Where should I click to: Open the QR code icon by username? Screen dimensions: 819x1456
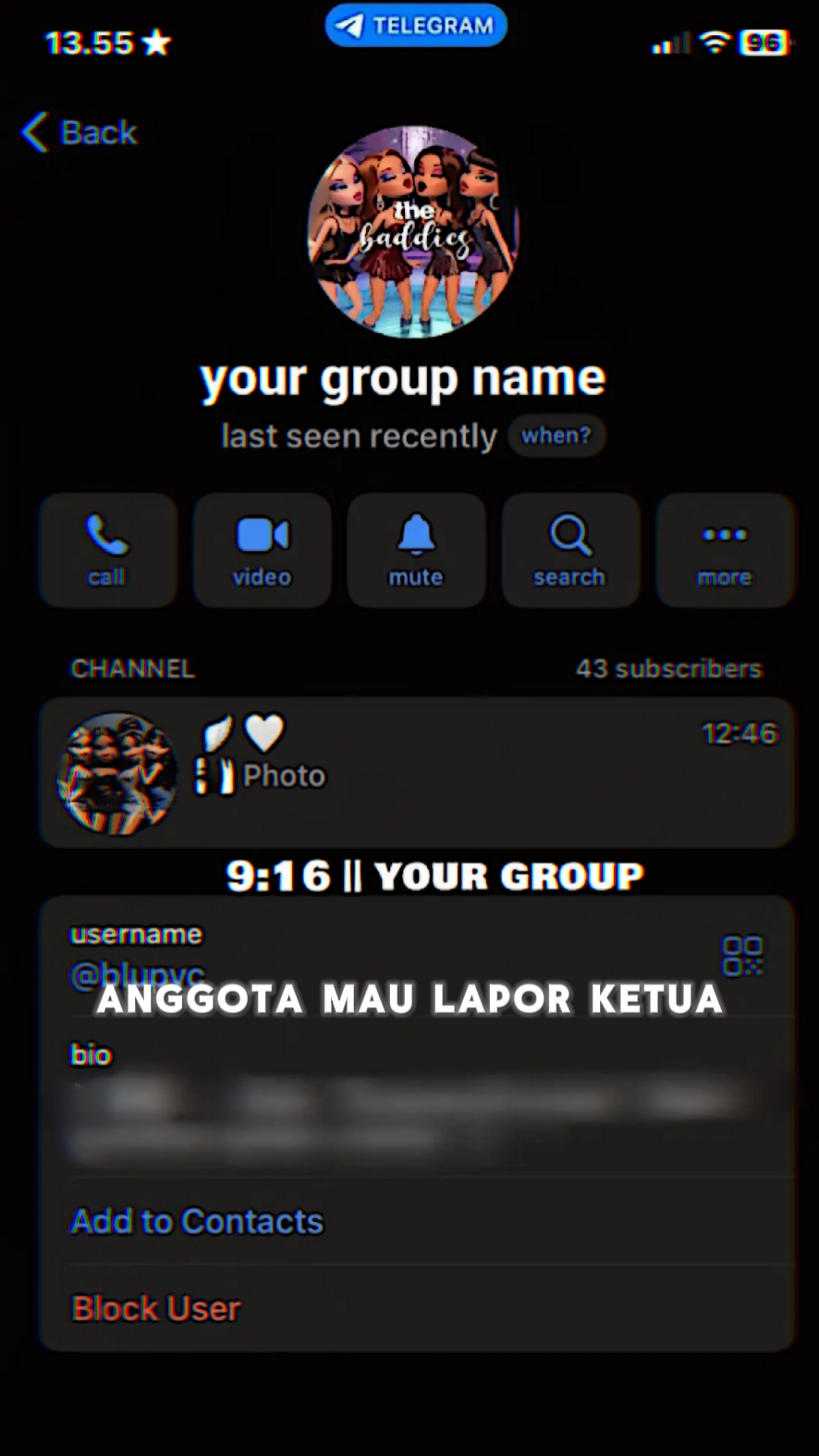742,956
